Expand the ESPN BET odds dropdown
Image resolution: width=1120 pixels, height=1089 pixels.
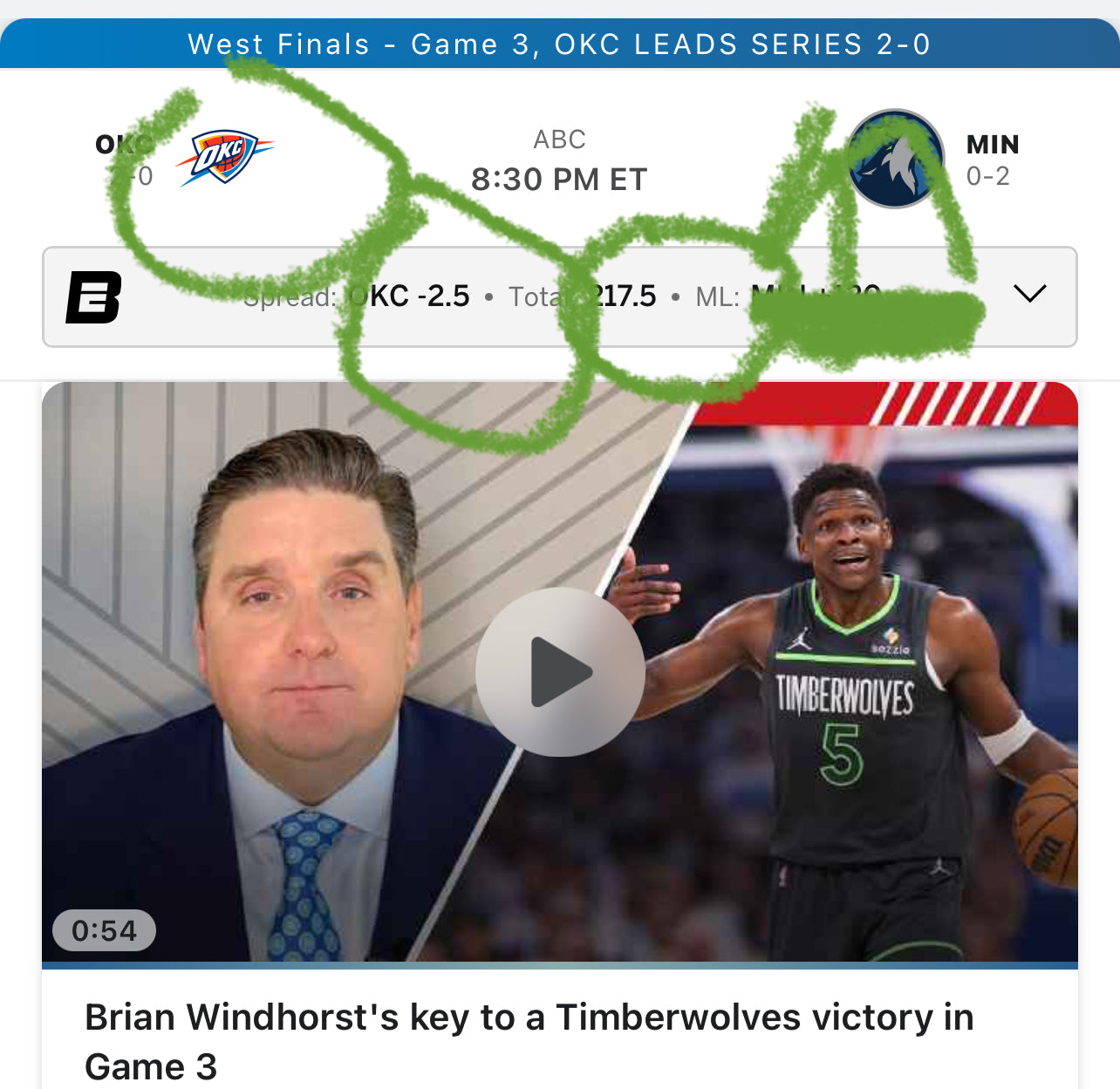(1029, 295)
